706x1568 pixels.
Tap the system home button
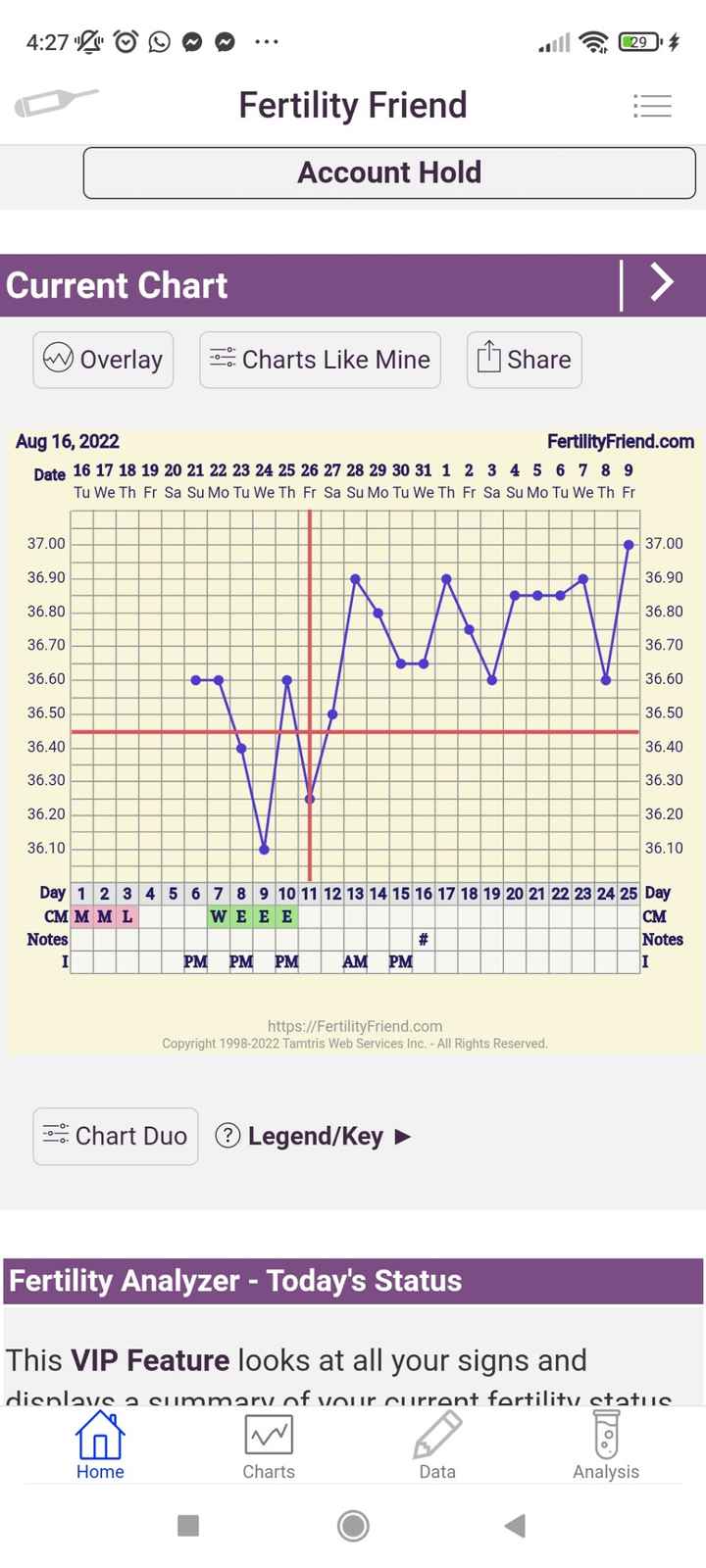[x=353, y=1525]
